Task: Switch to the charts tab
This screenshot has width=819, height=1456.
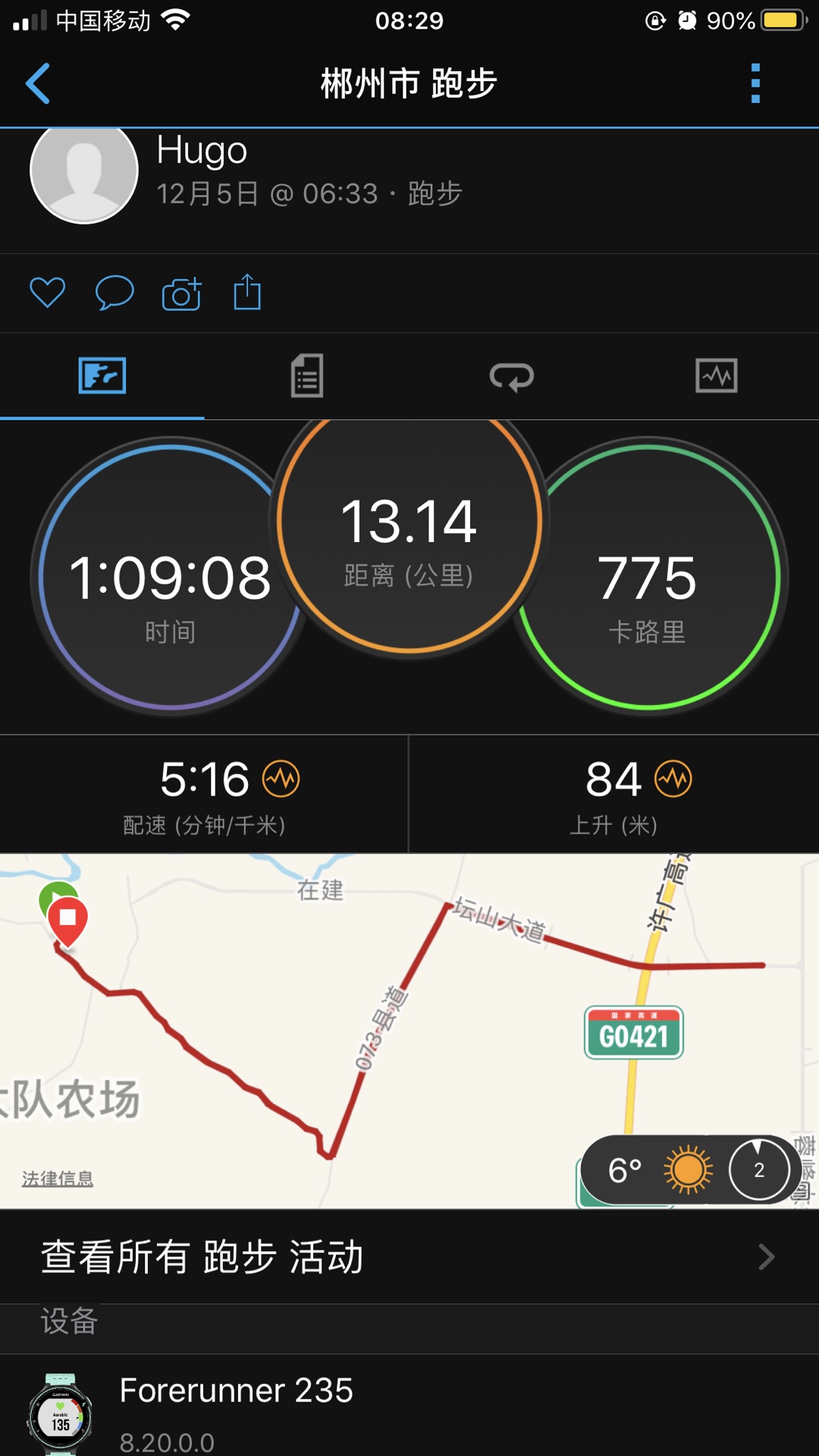Action: coord(717,375)
